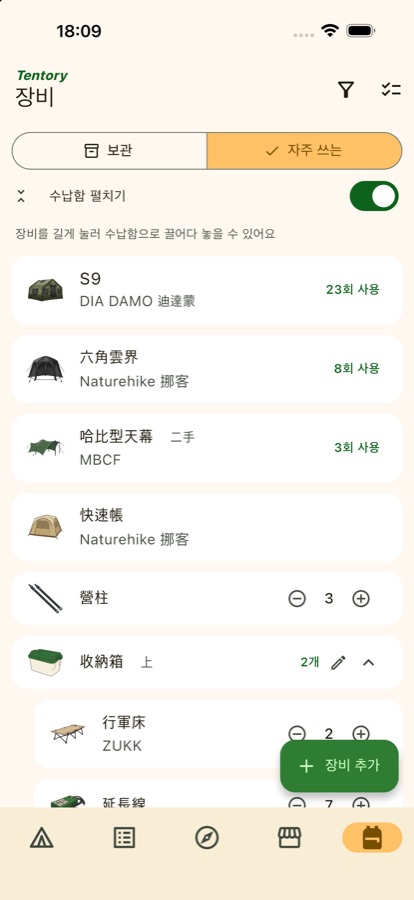Viewport: 414px width, 900px height.
Task: Turn off the 수납함 펼치기 switch
Action: pos(374,196)
